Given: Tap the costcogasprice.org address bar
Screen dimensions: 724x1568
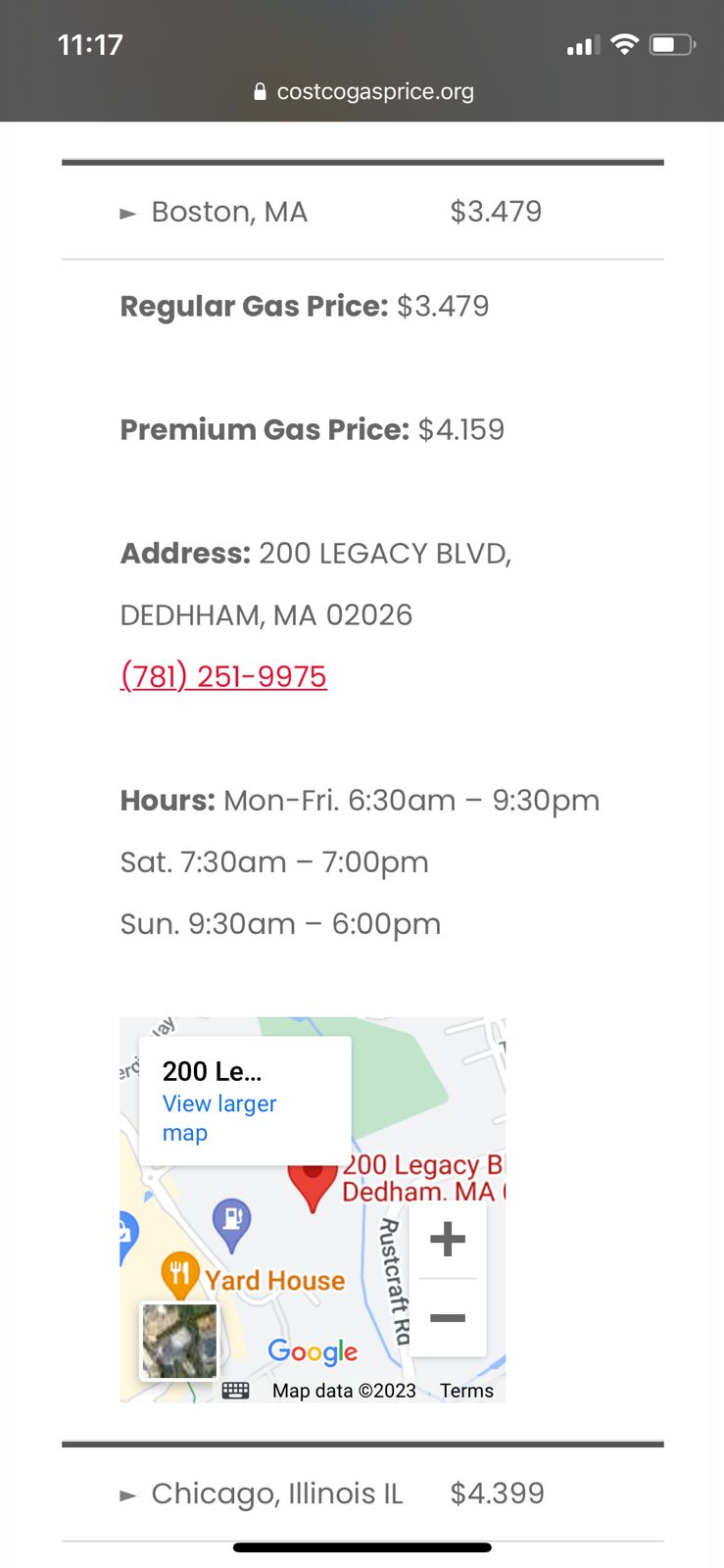Looking at the screenshot, I should 362,91.
